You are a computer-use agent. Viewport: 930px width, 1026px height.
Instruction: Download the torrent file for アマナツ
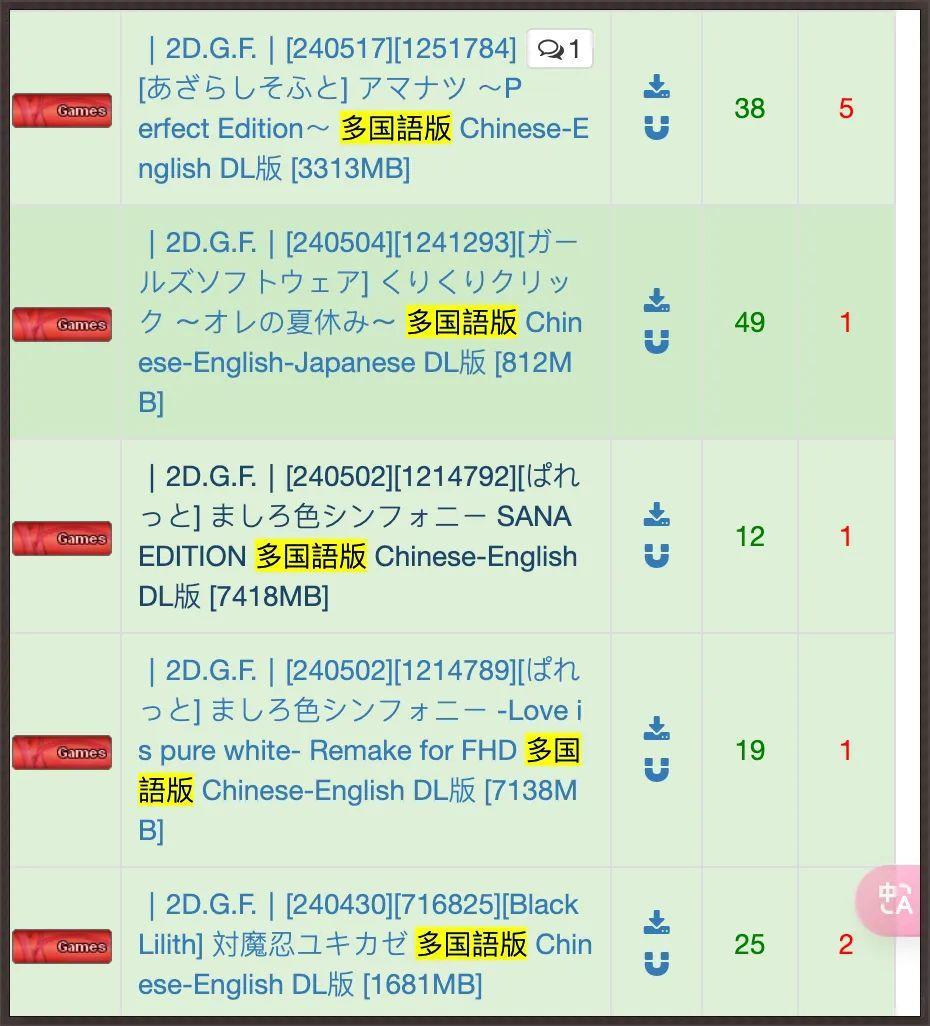pyautogui.click(x=656, y=87)
